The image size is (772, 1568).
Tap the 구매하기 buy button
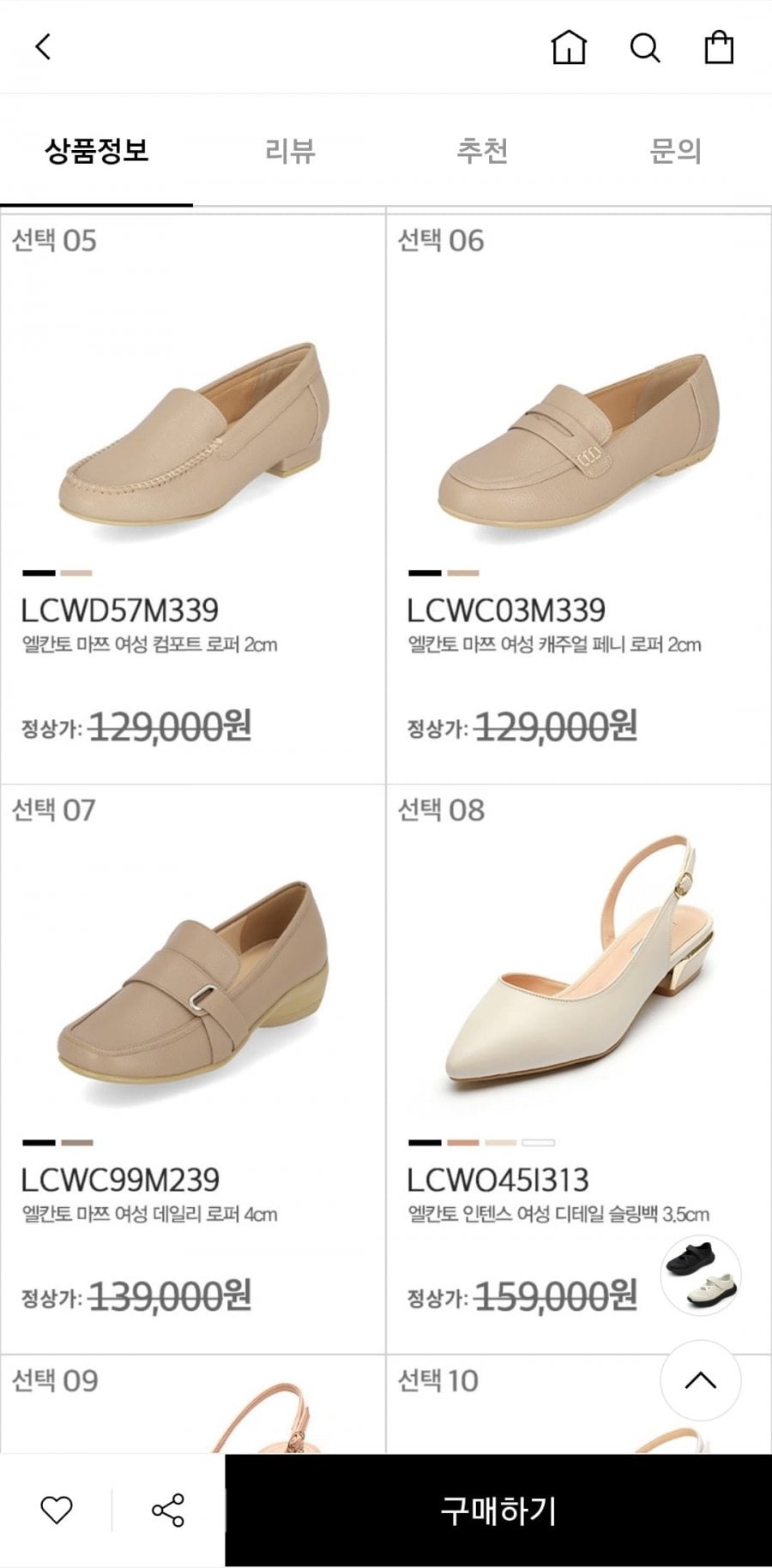[x=498, y=1510]
